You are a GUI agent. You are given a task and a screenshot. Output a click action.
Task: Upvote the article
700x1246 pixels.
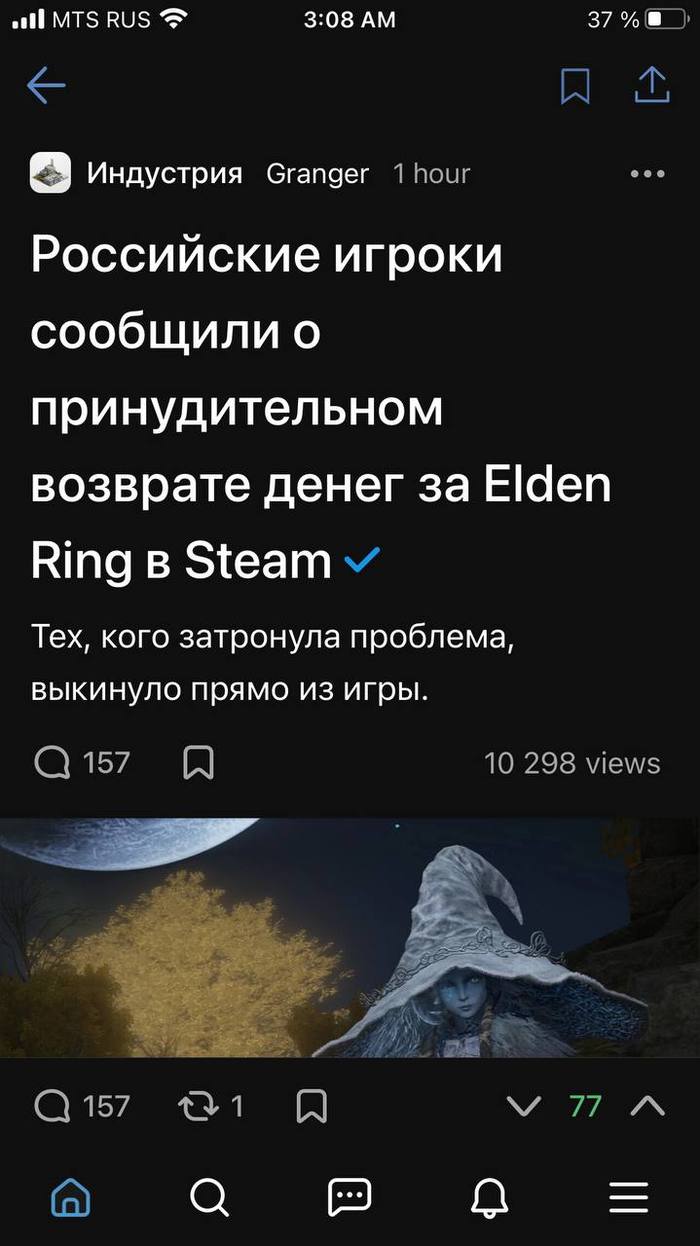648,1106
